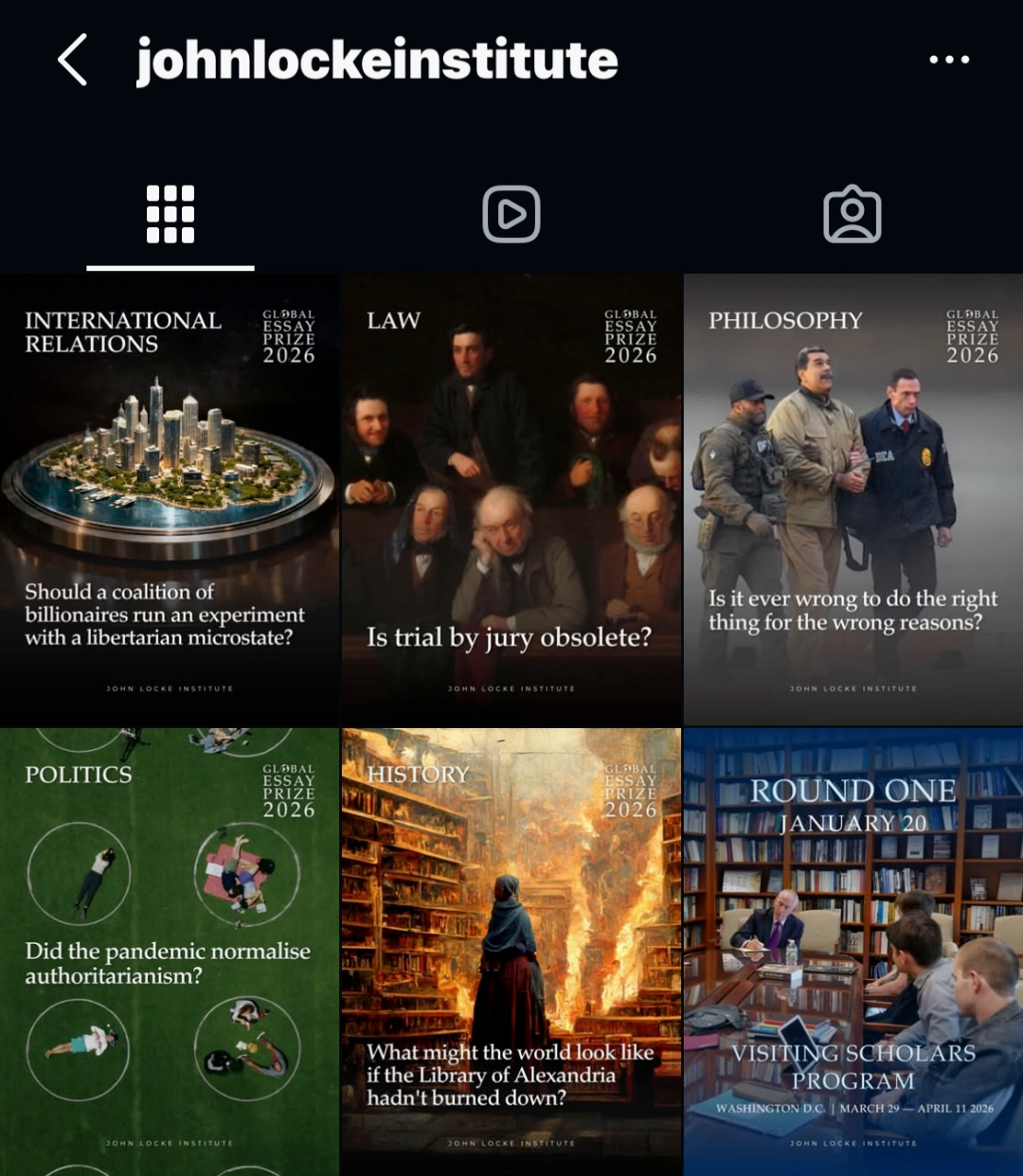The height and width of the screenshot is (1176, 1023).
Task: Go back from johnlockeinstitute profile
Action: [73, 60]
